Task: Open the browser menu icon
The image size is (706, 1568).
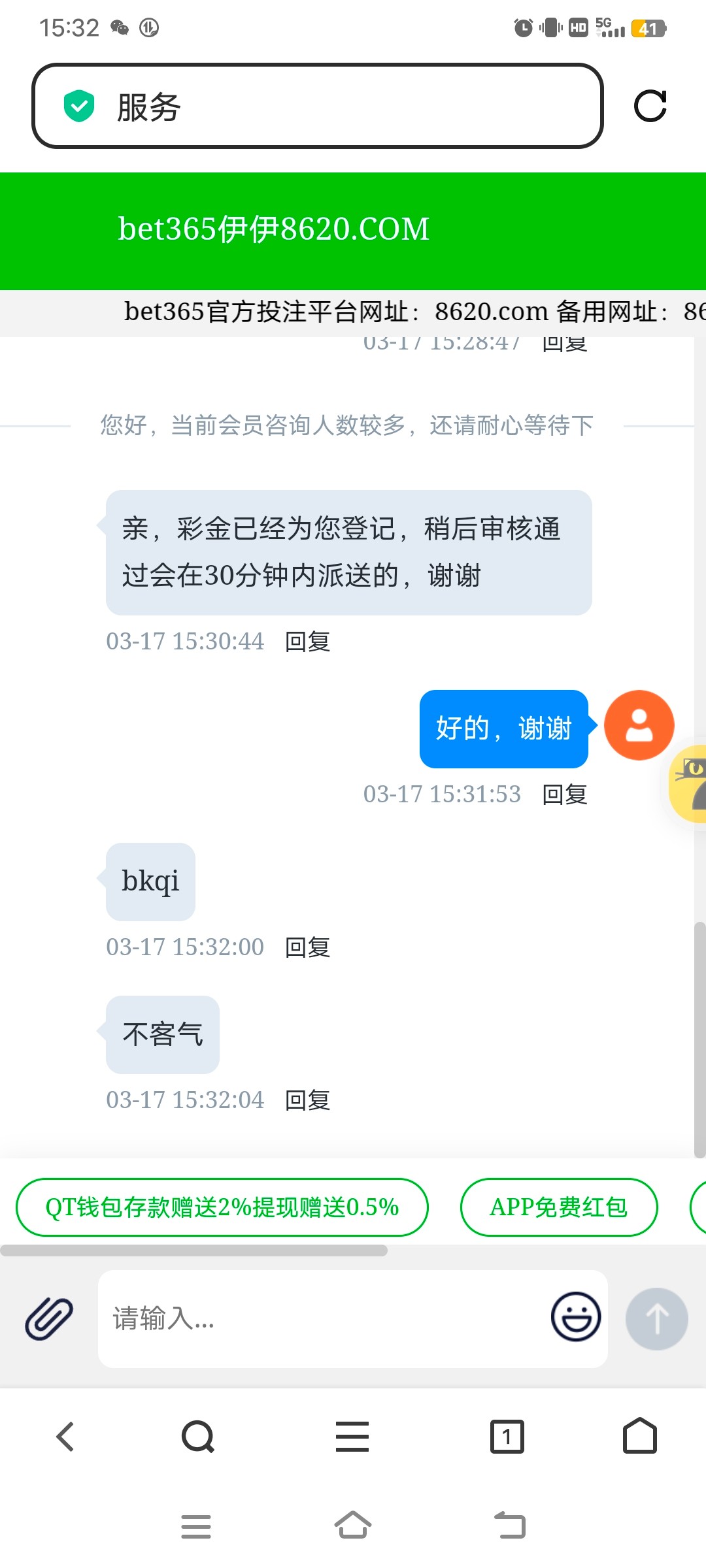Action: (x=352, y=1437)
